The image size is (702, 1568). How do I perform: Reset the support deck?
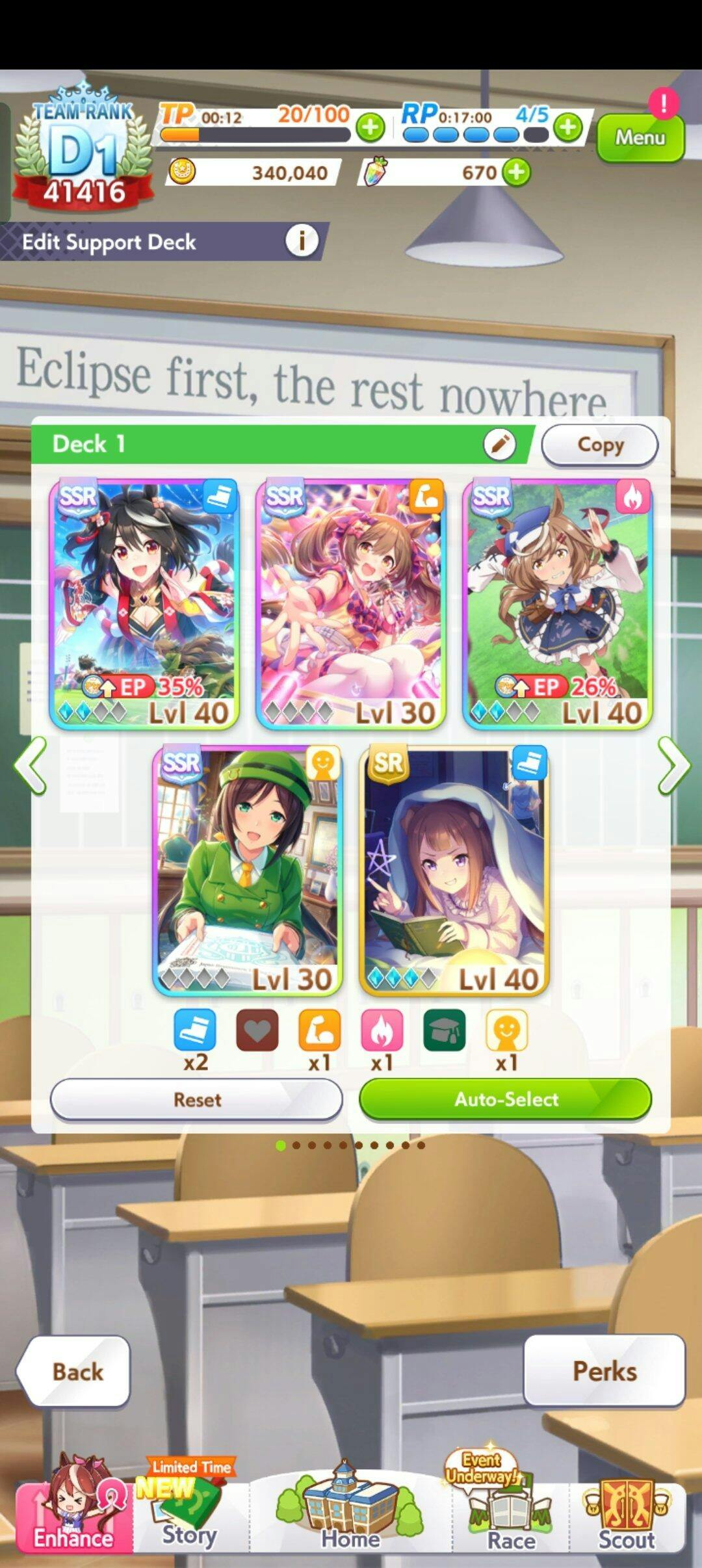click(196, 1099)
